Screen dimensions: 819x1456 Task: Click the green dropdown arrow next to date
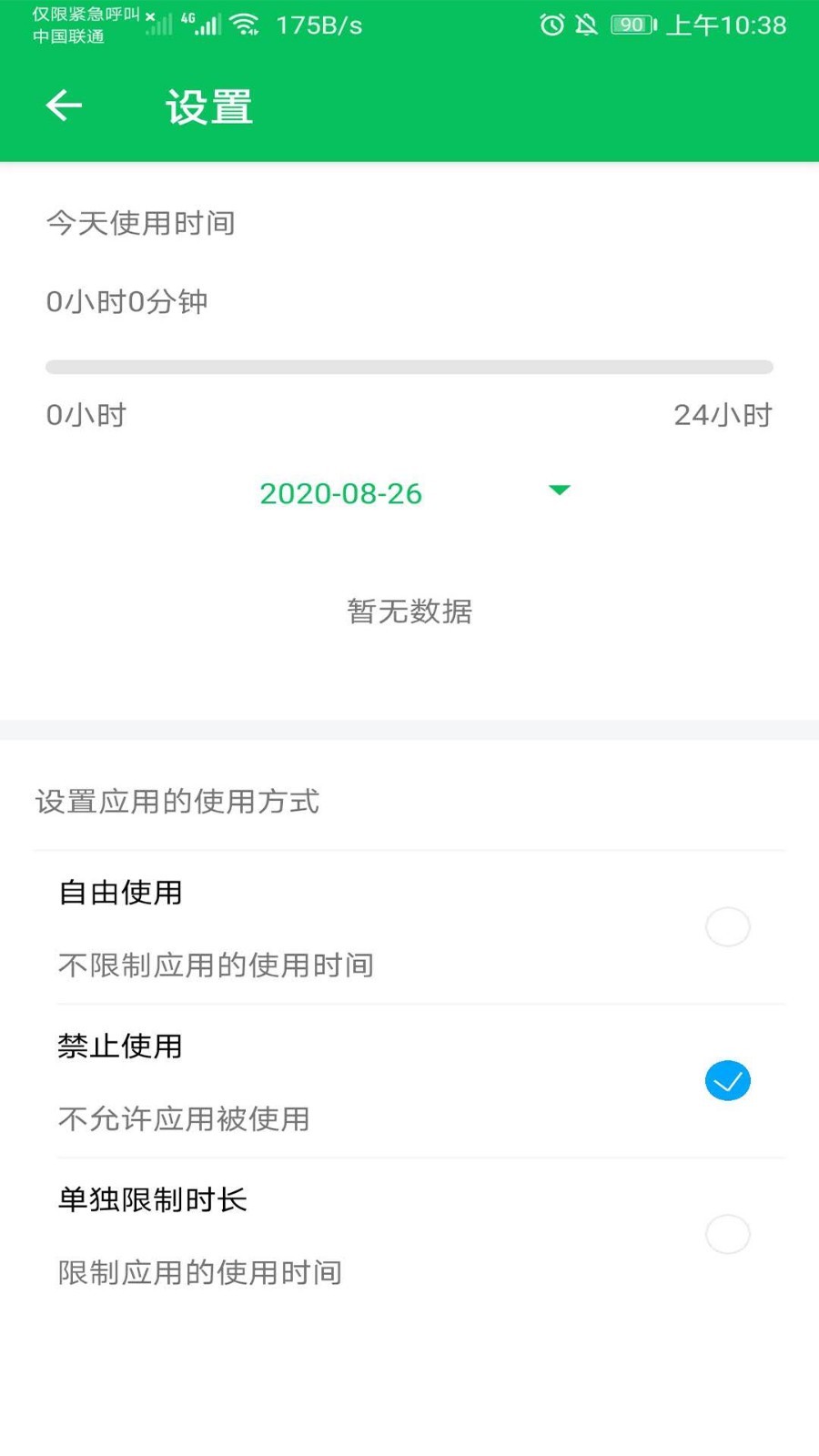[560, 490]
